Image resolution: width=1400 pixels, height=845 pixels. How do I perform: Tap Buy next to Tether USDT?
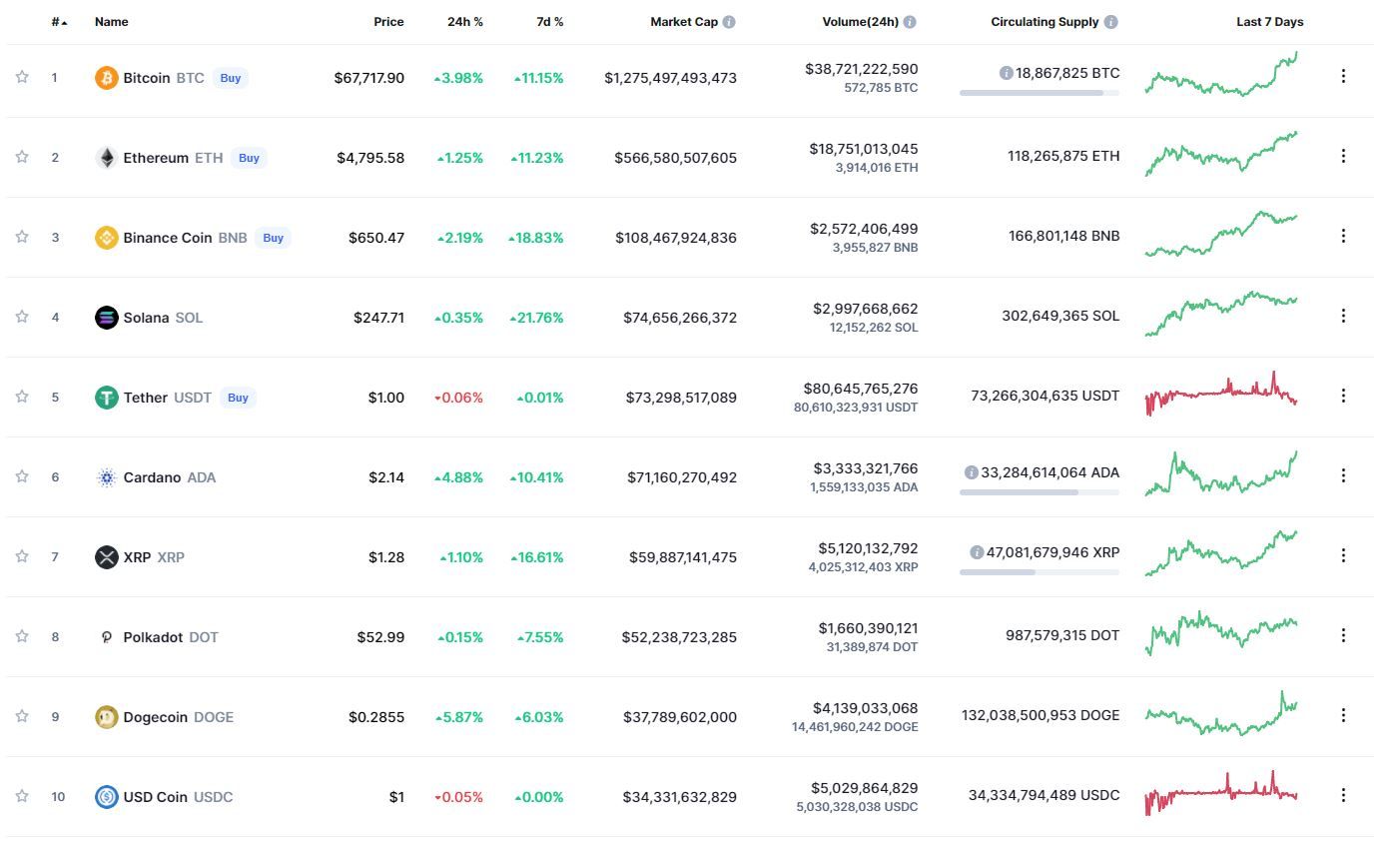(238, 398)
